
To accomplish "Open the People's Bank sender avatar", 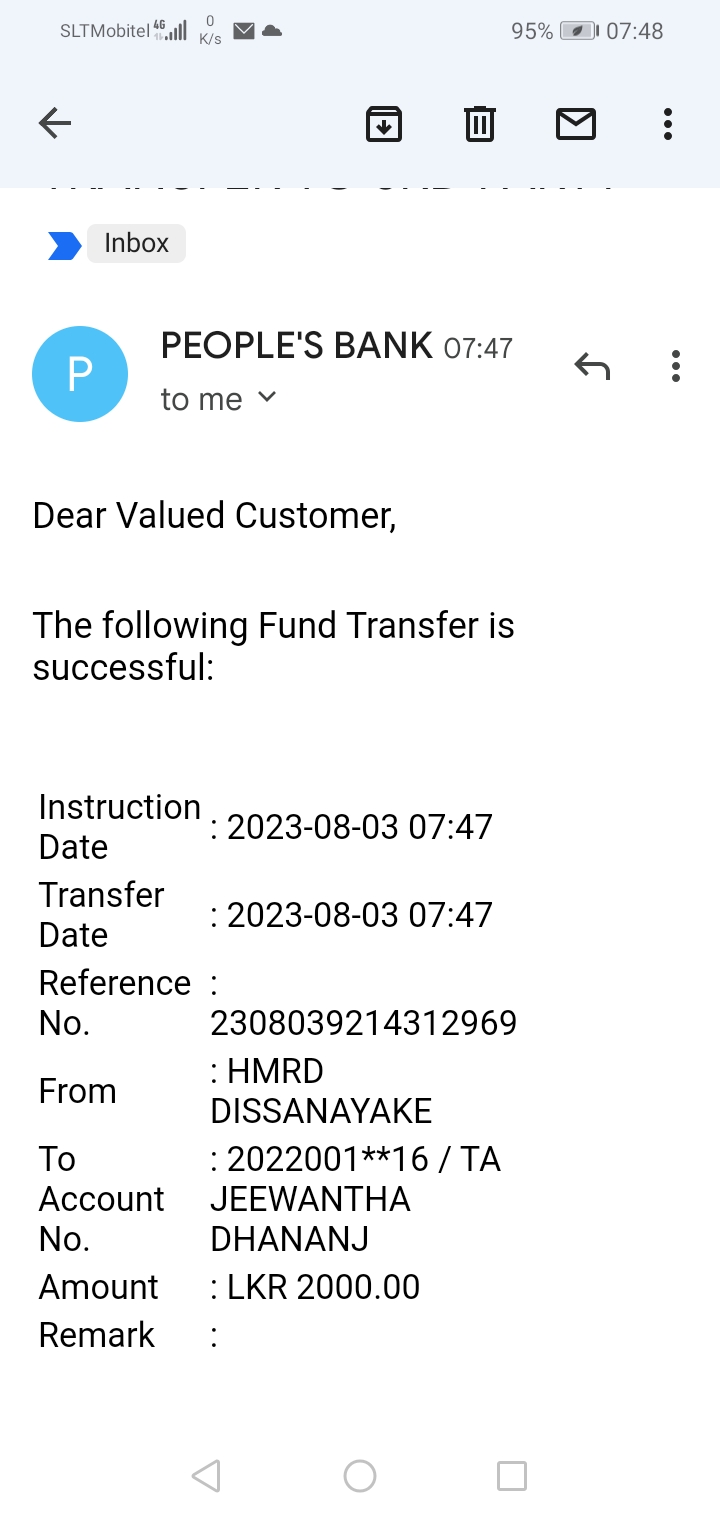I will pos(80,374).
